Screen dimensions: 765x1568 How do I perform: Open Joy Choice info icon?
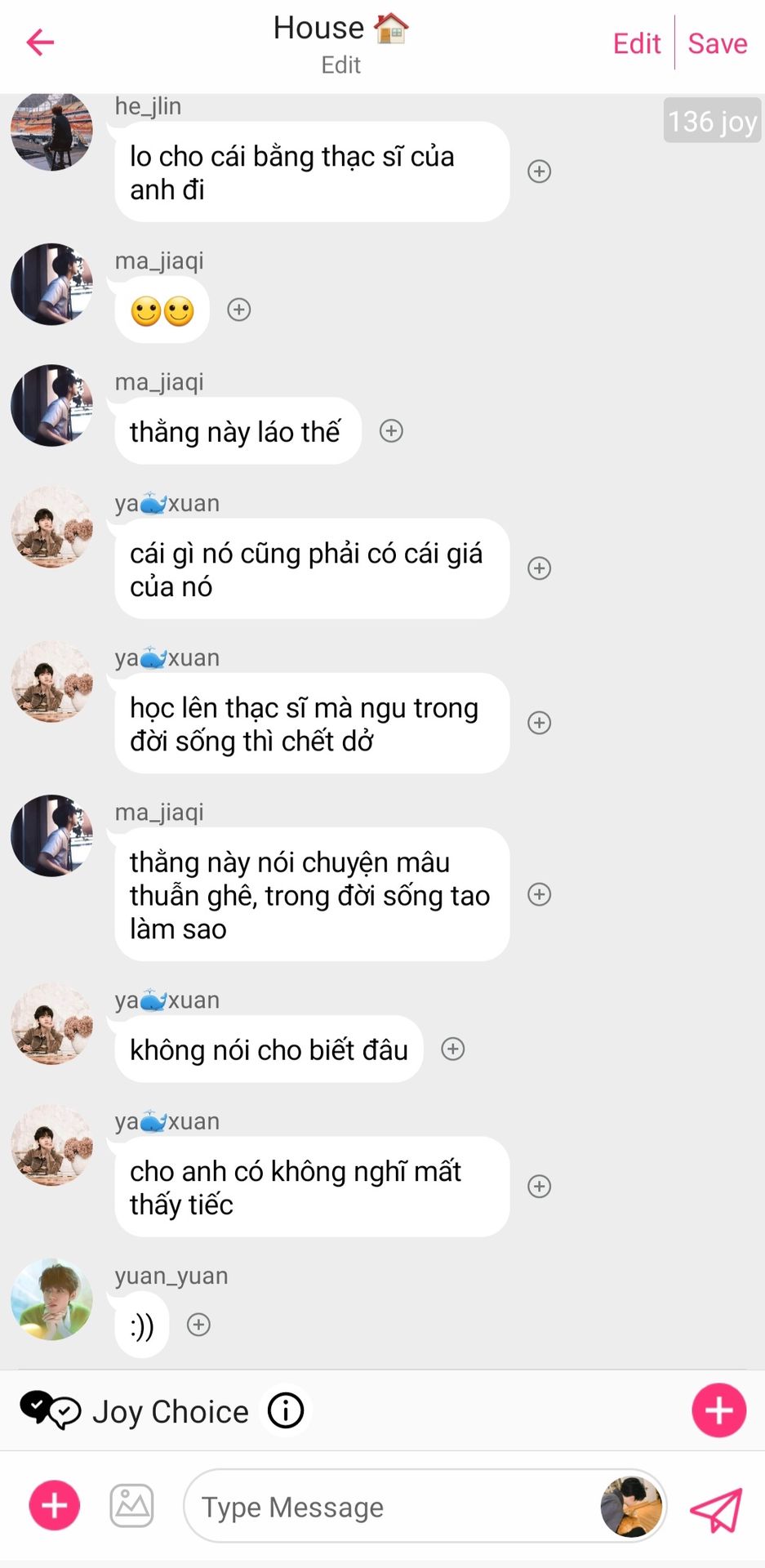point(286,1410)
